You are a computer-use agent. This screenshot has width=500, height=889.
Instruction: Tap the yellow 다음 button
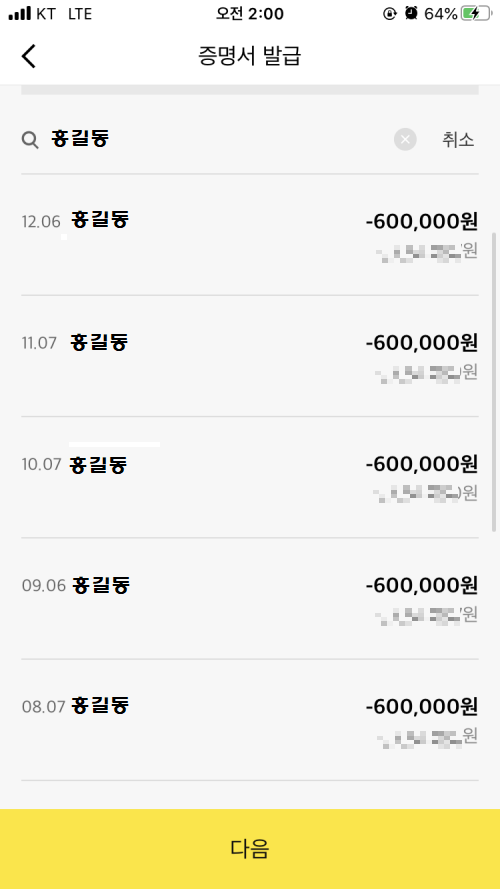pyautogui.click(x=250, y=849)
